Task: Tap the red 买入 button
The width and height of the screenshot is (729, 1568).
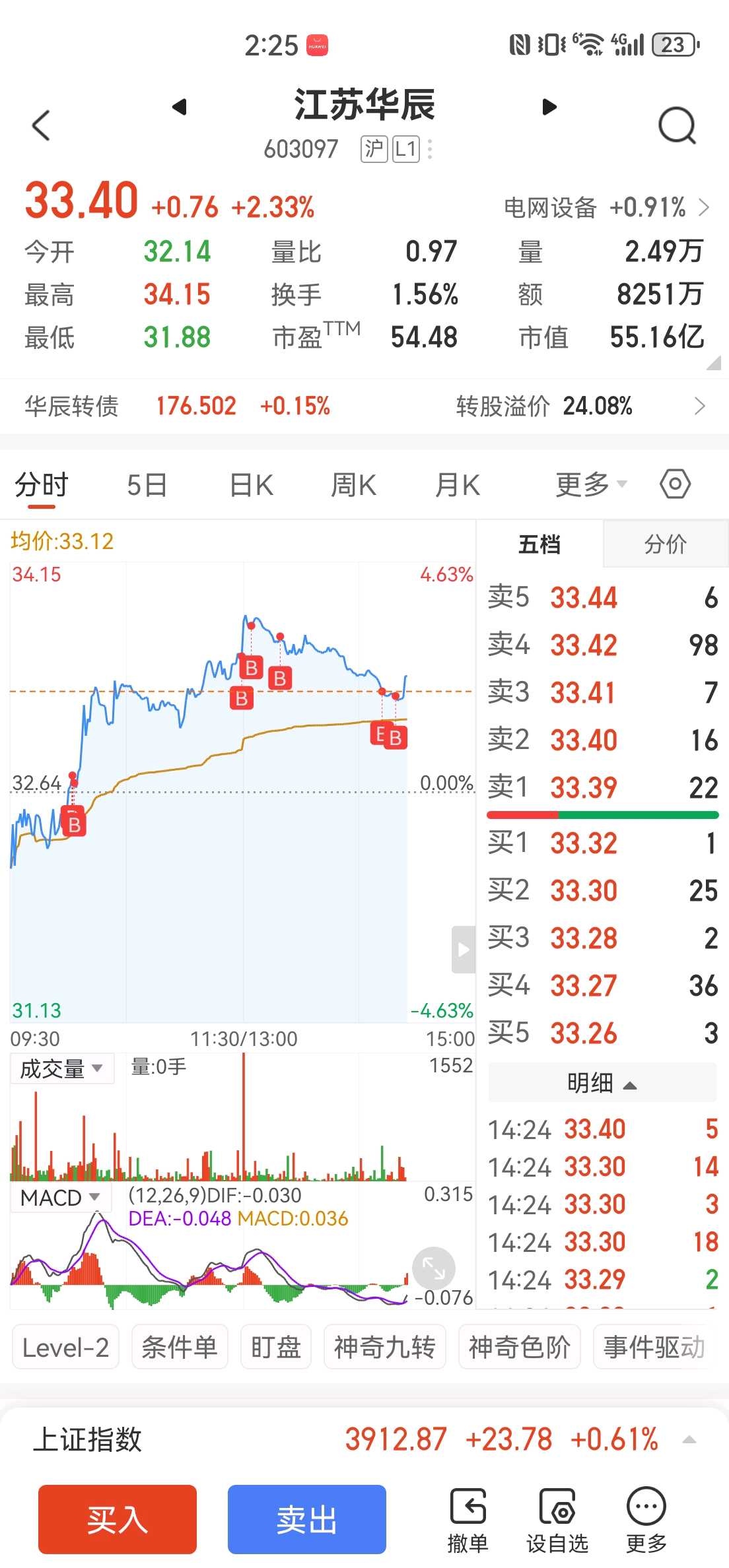Action: 118,1519
